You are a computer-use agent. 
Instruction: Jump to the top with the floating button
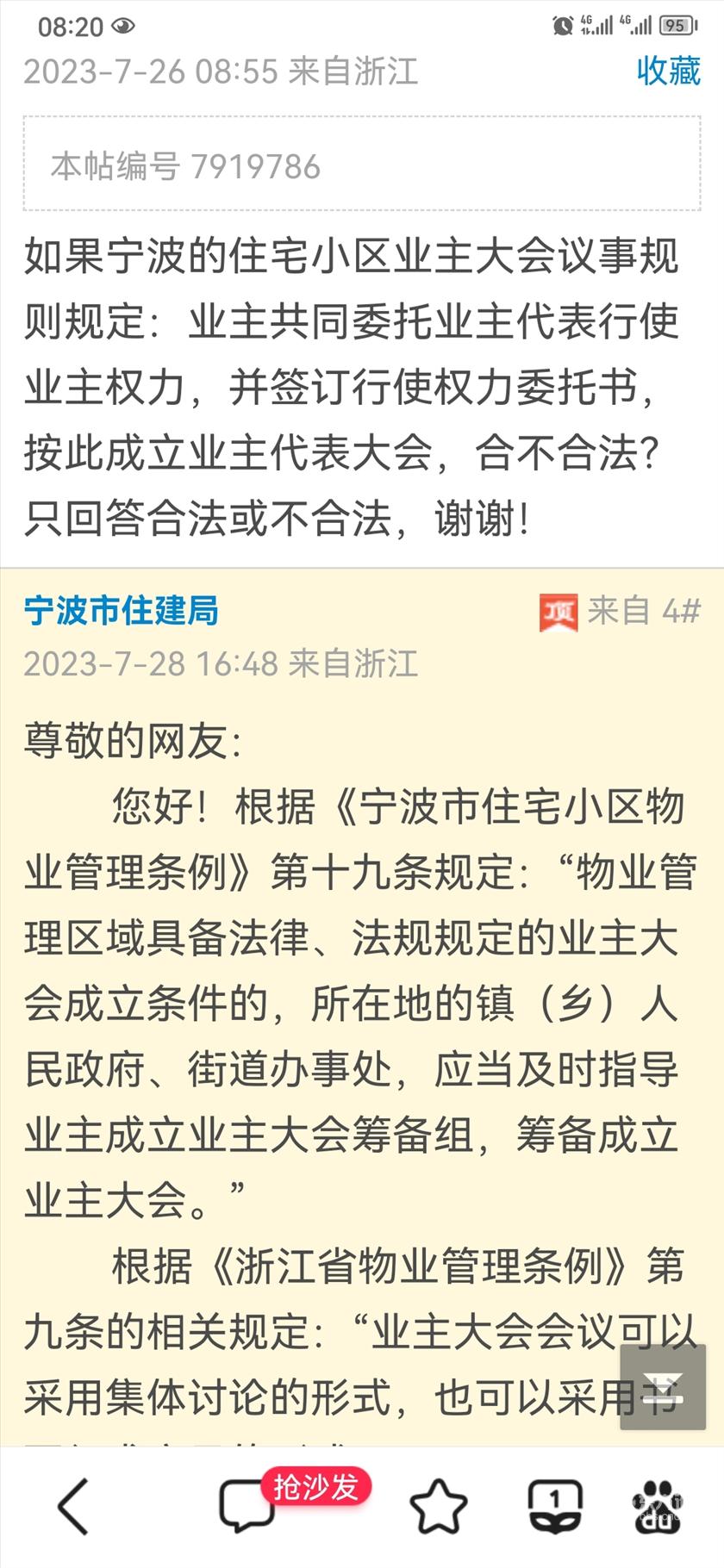(662, 1386)
